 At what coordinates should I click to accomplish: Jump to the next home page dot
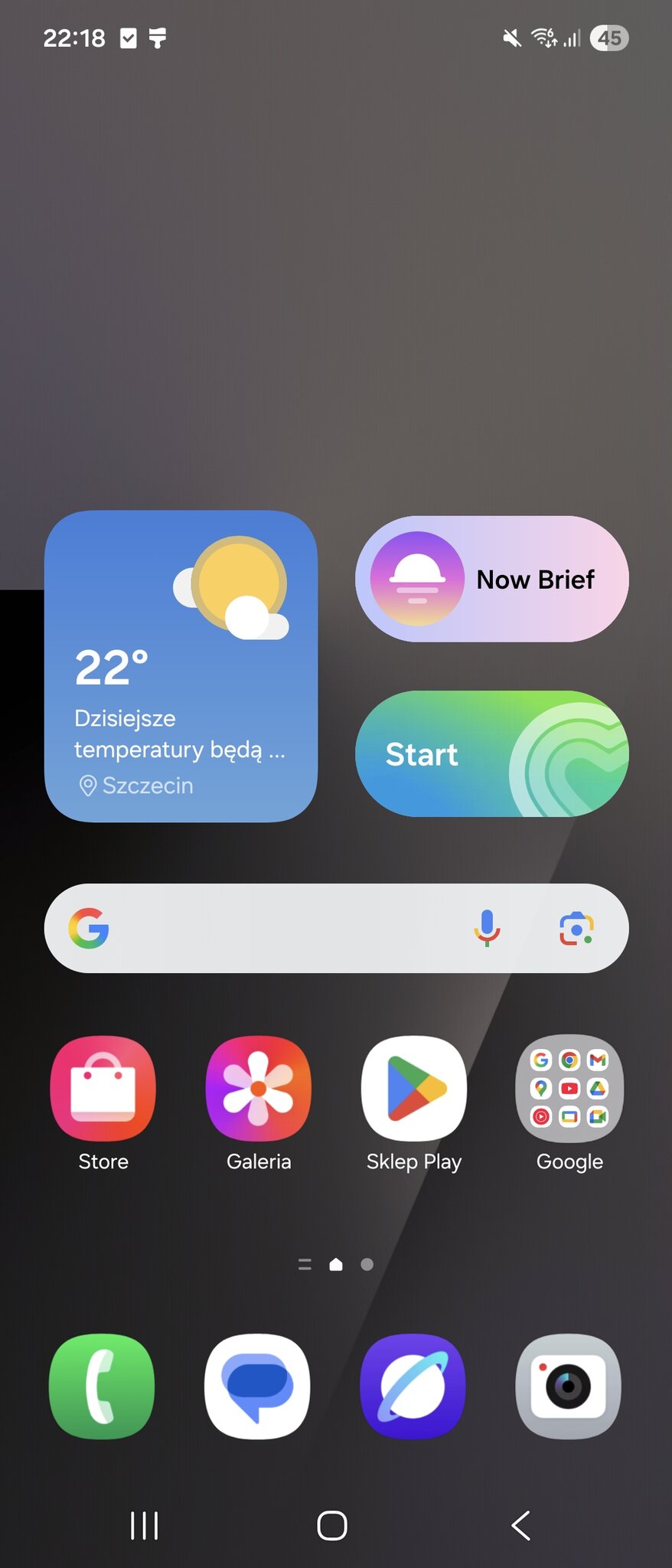pyautogui.click(x=367, y=1265)
